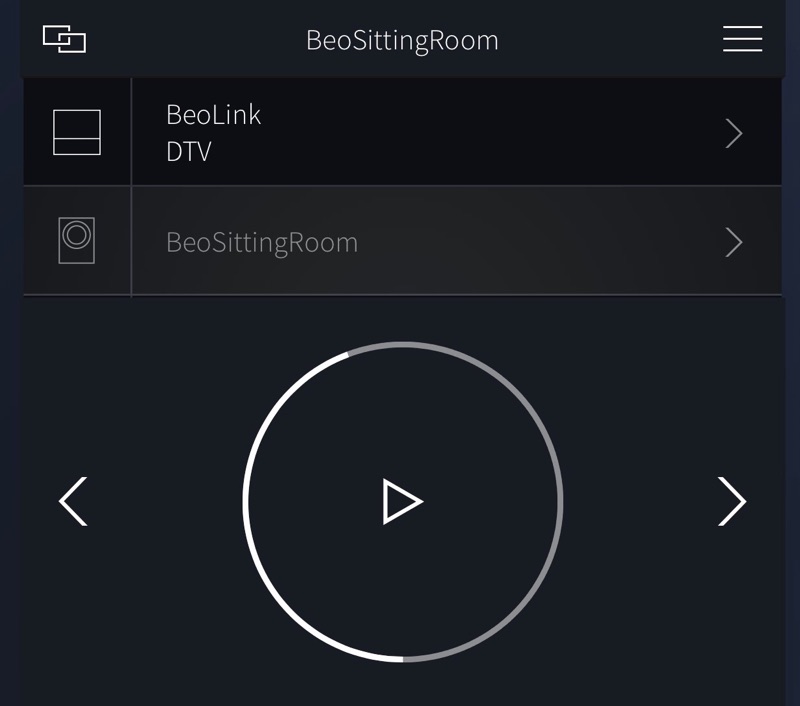Skip to the next track
The height and width of the screenshot is (706, 800).
(732, 501)
